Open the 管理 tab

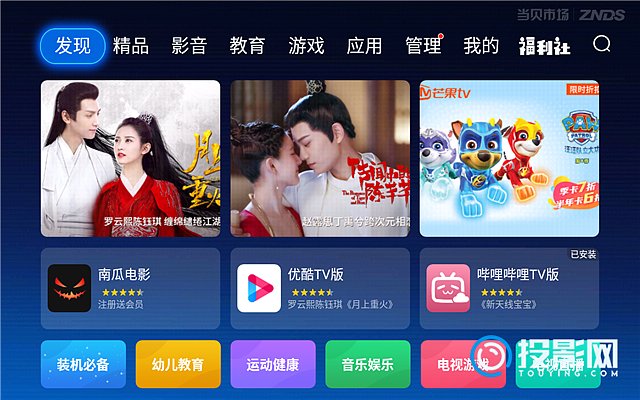point(423,46)
